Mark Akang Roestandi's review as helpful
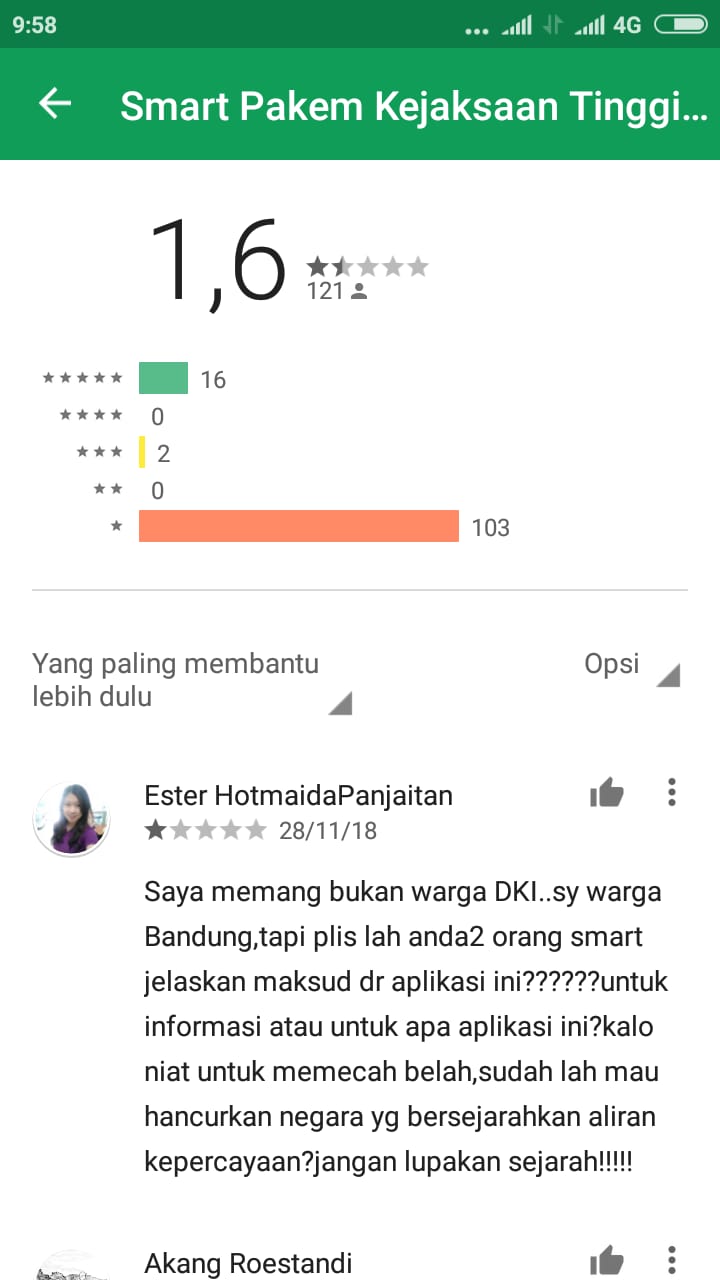 click(x=606, y=1262)
